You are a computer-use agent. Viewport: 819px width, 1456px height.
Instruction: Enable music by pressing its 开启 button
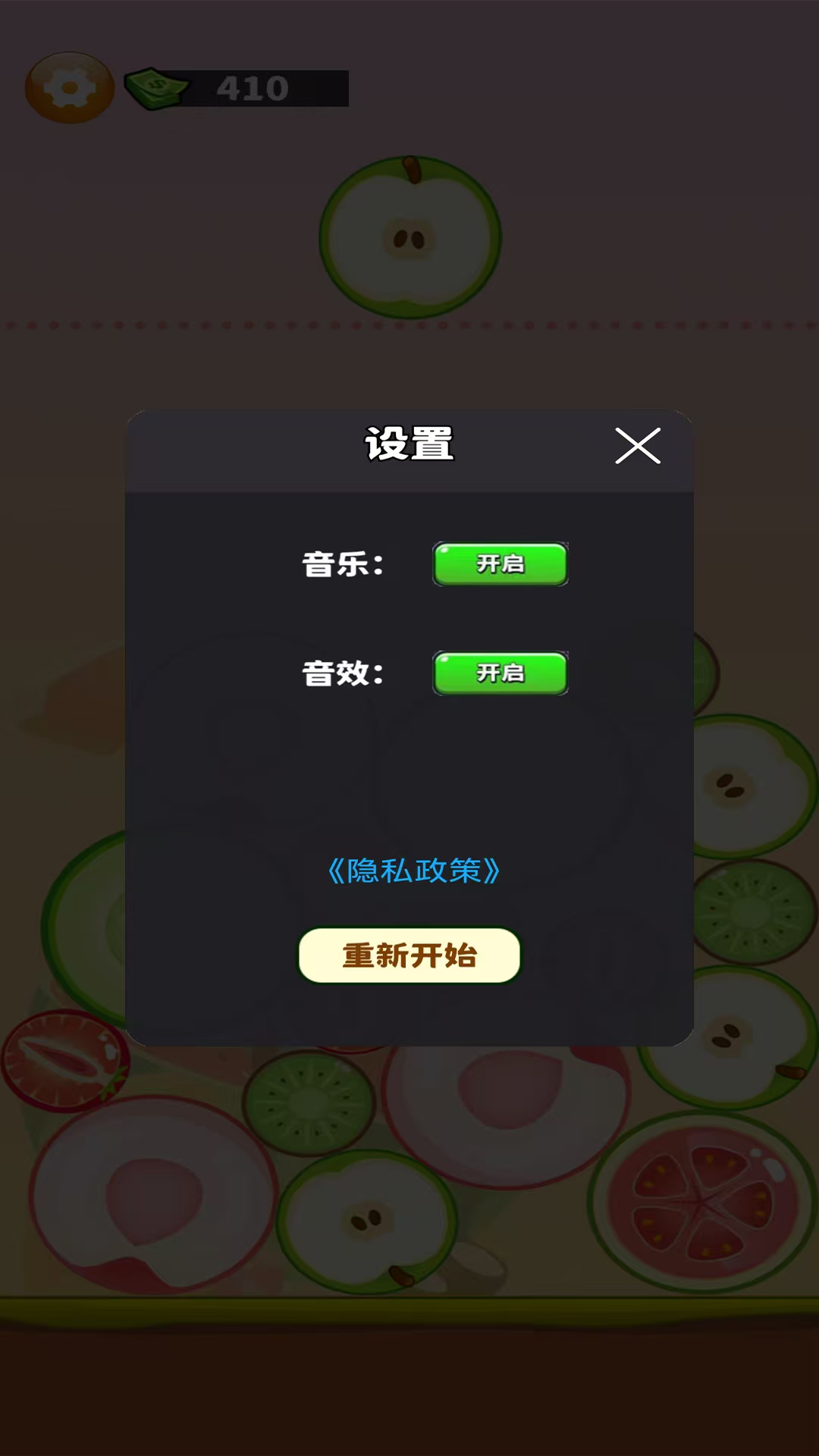(500, 563)
